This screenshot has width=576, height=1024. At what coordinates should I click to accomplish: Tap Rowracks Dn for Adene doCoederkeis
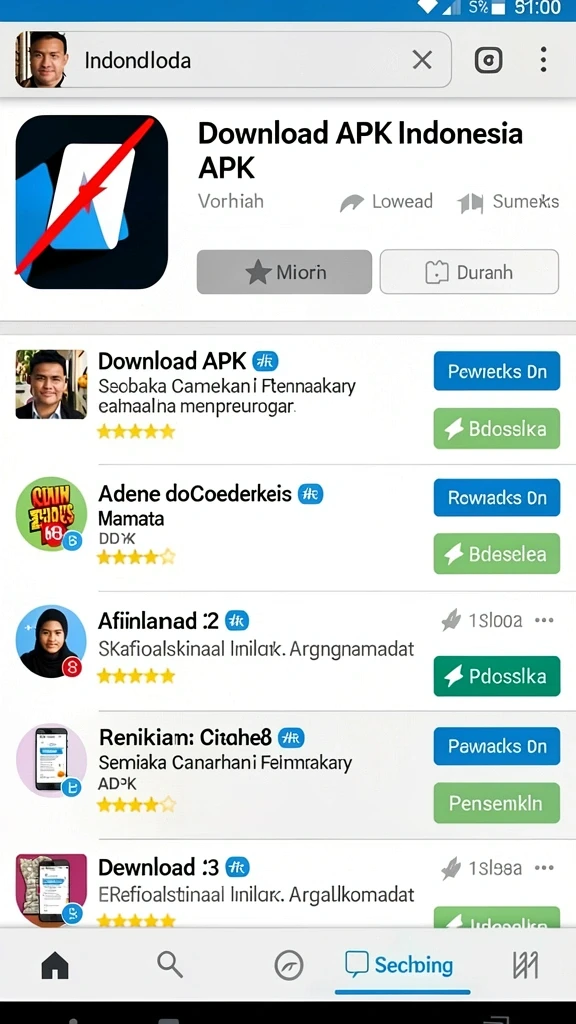click(x=496, y=498)
